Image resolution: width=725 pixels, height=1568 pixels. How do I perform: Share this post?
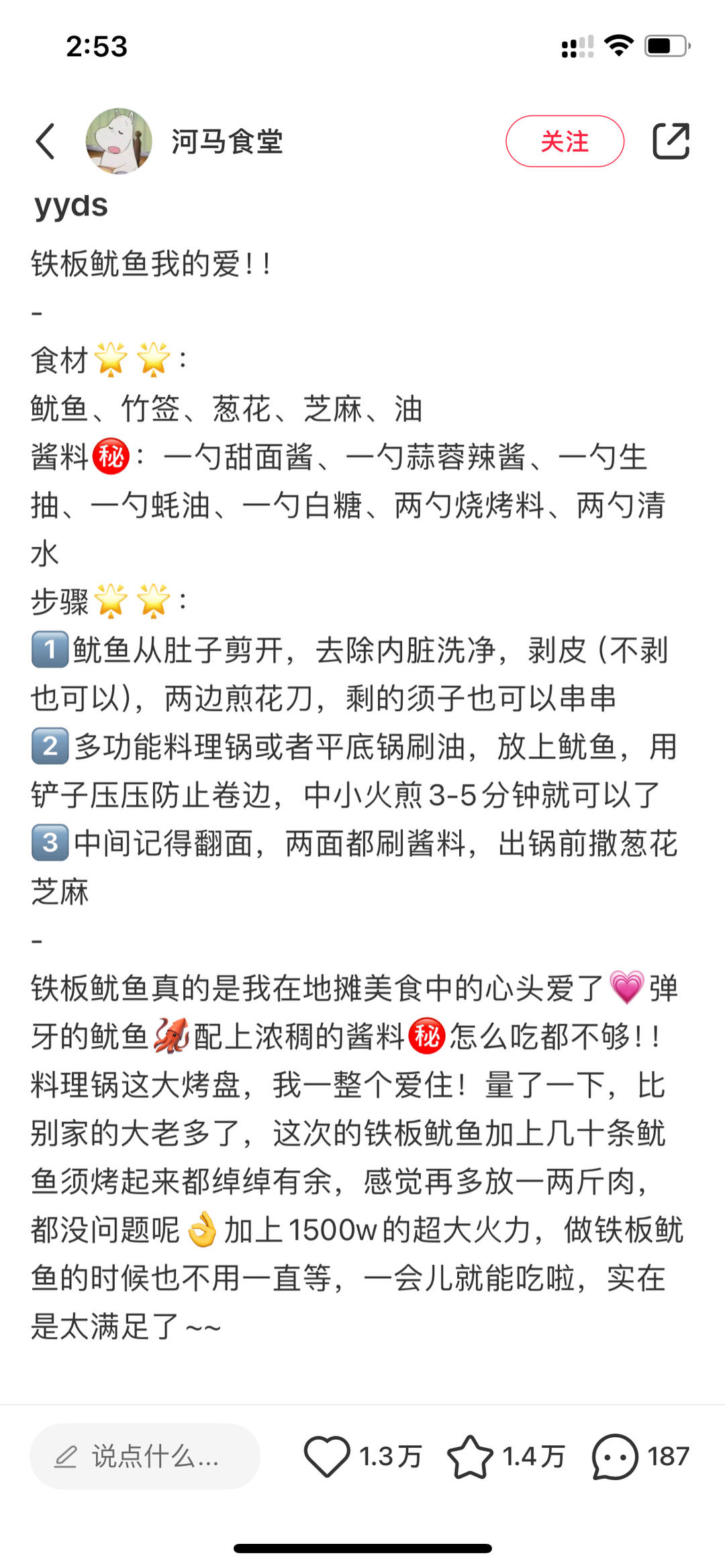pyautogui.click(x=671, y=142)
